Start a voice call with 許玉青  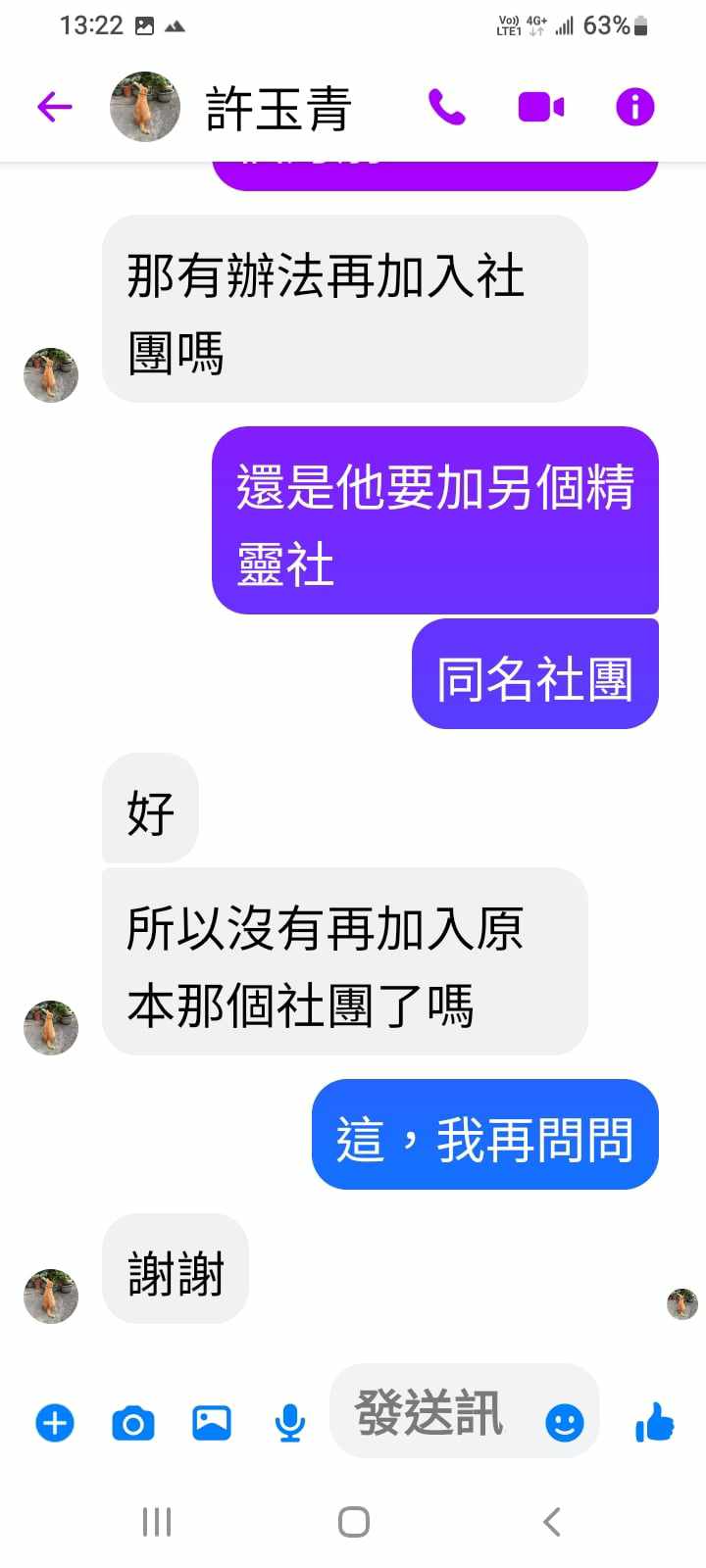tap(446, 107)
